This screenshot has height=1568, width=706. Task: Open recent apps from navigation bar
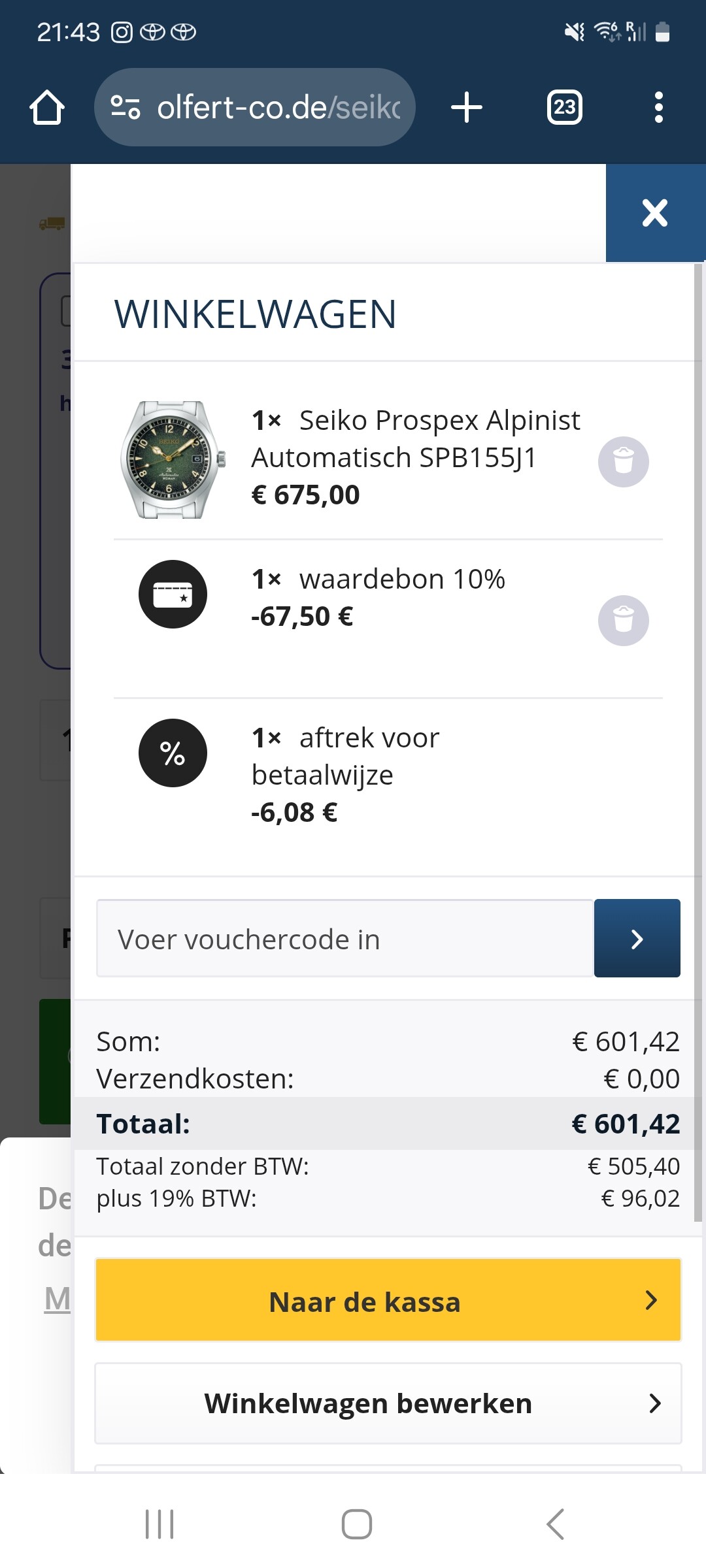[160, 1524]
